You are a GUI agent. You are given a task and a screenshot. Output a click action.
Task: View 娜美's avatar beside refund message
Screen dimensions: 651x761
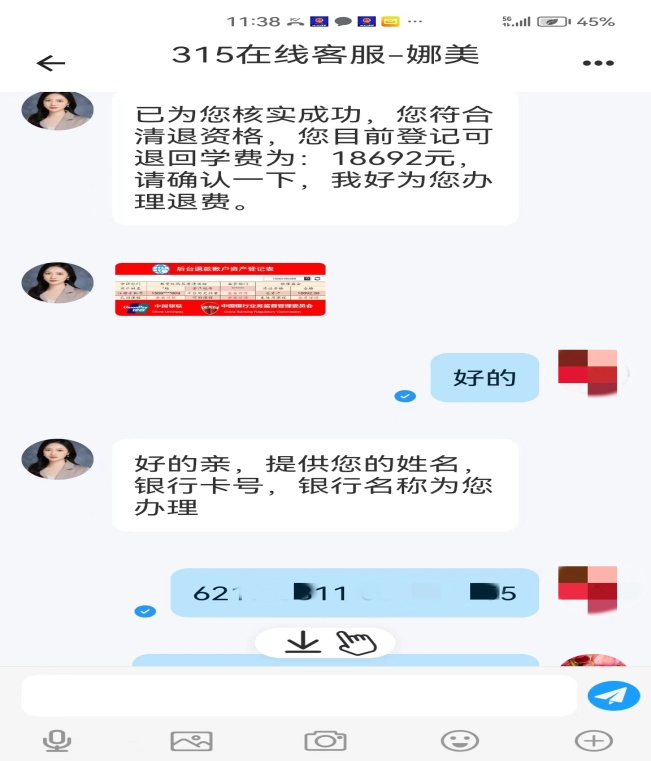(57, 109)
